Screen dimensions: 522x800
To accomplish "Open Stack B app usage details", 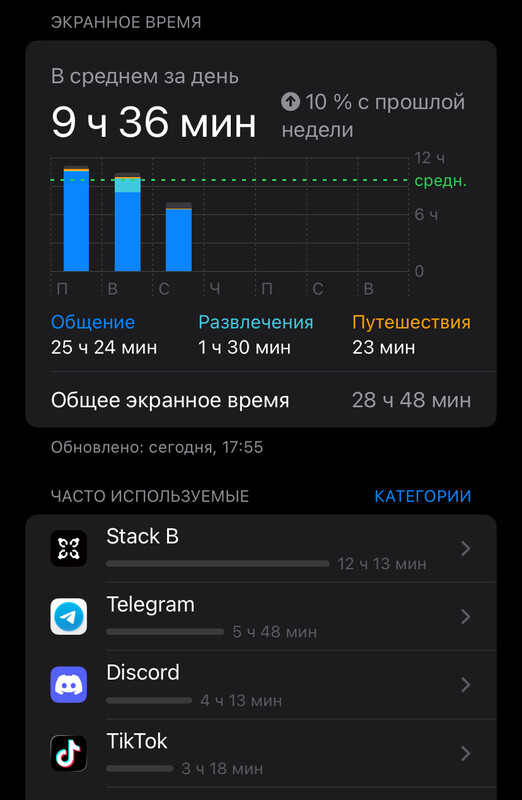I will pos(261,548).
